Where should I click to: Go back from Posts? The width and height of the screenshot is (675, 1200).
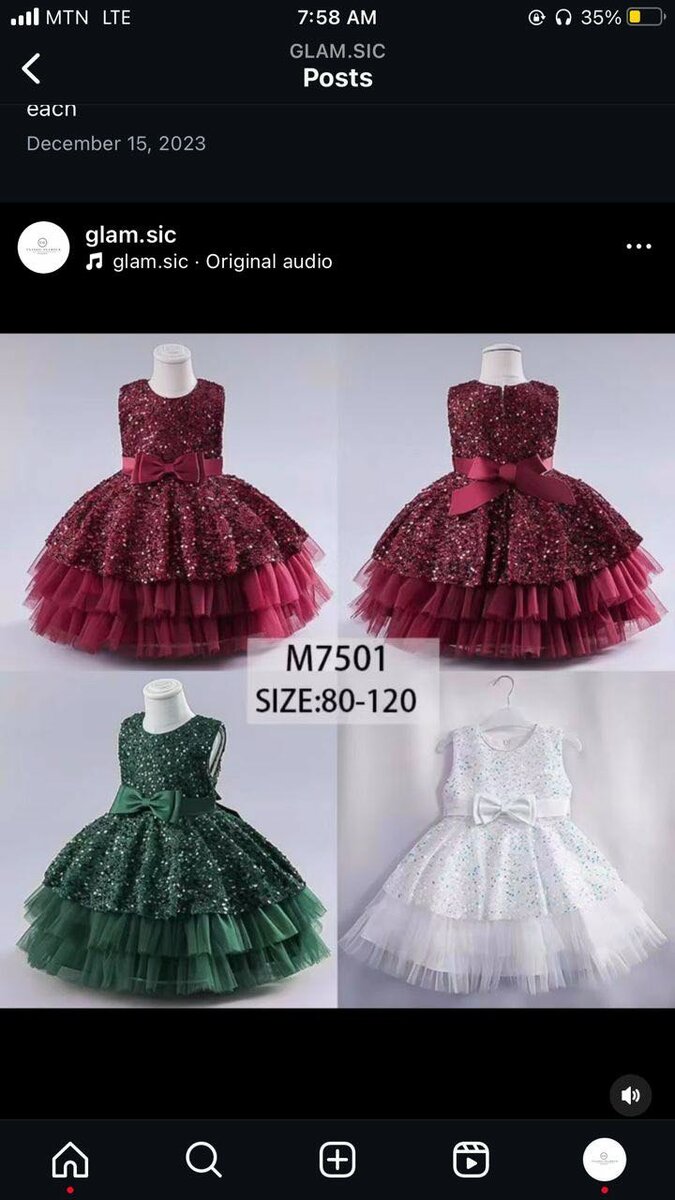tap(32, 68)
